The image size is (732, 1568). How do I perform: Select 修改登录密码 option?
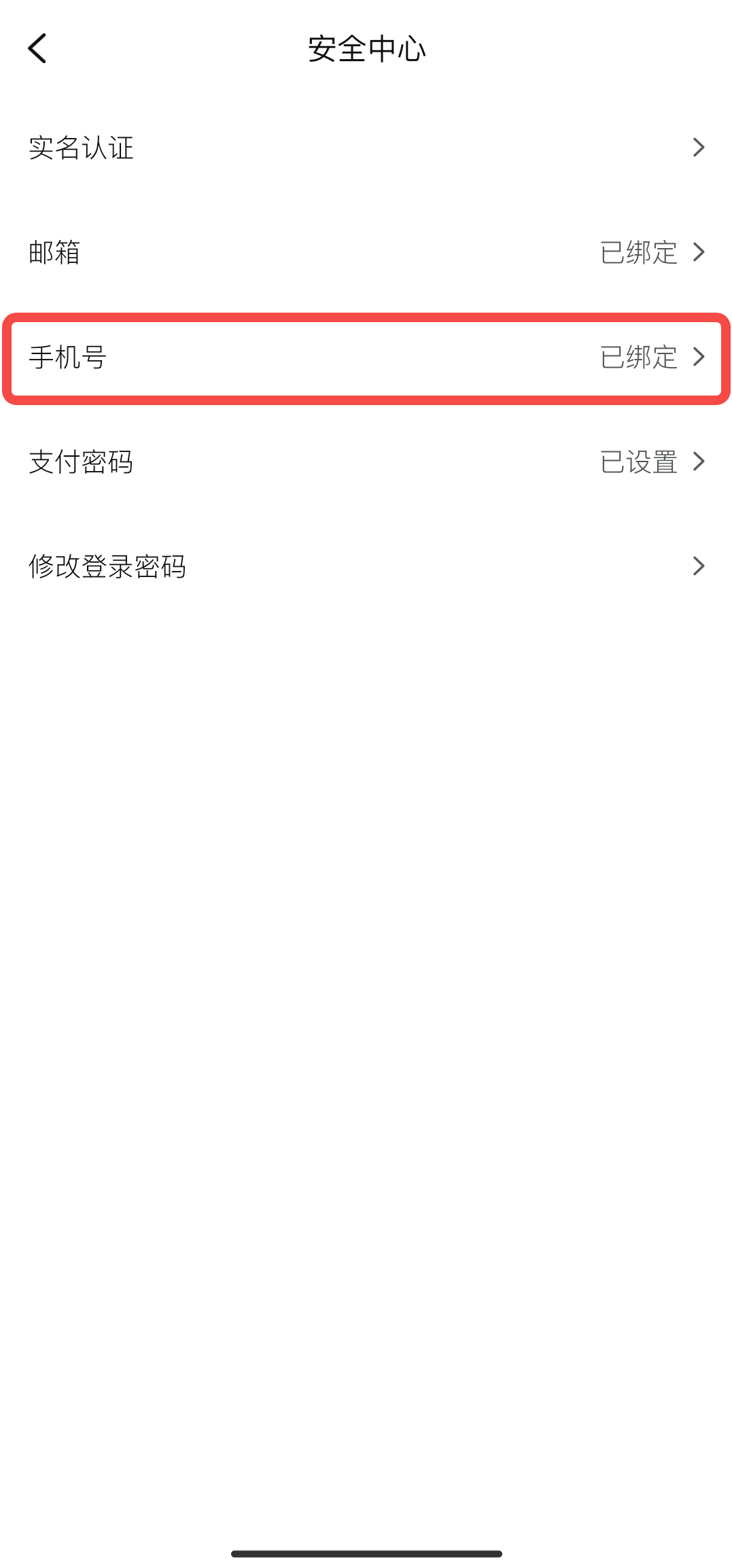366,566
